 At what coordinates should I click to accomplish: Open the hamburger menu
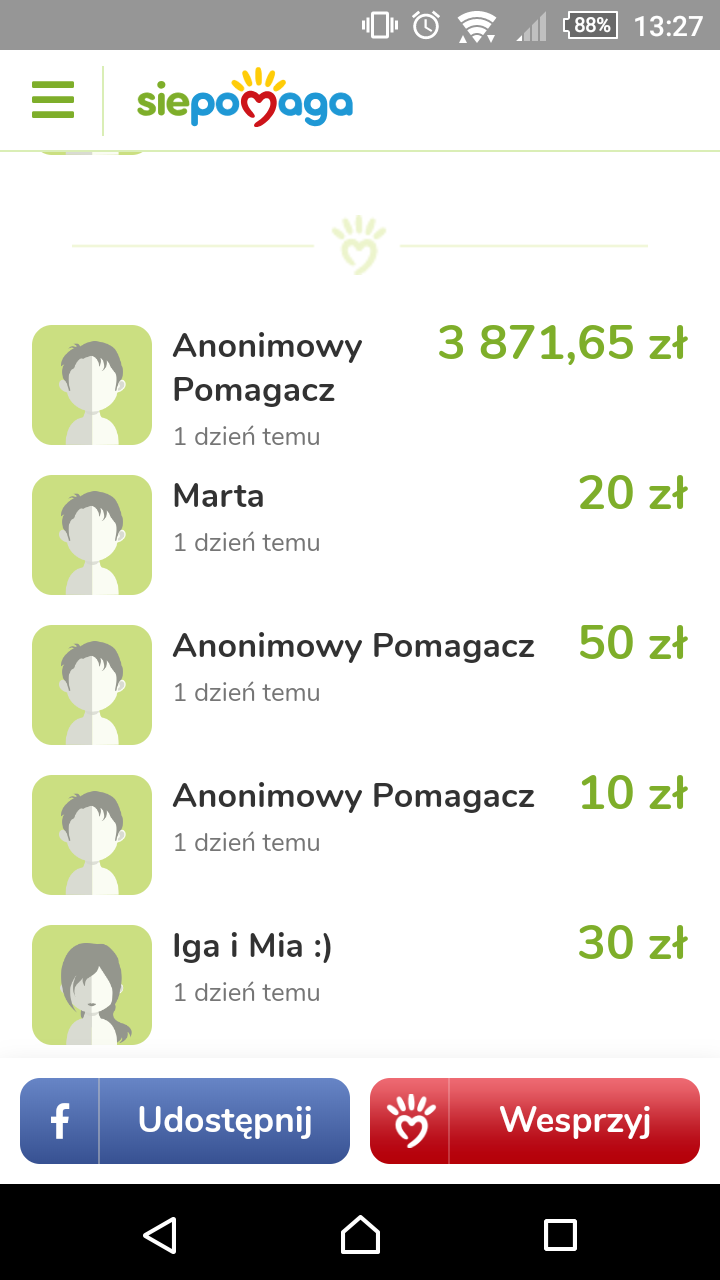pos(53,100)
